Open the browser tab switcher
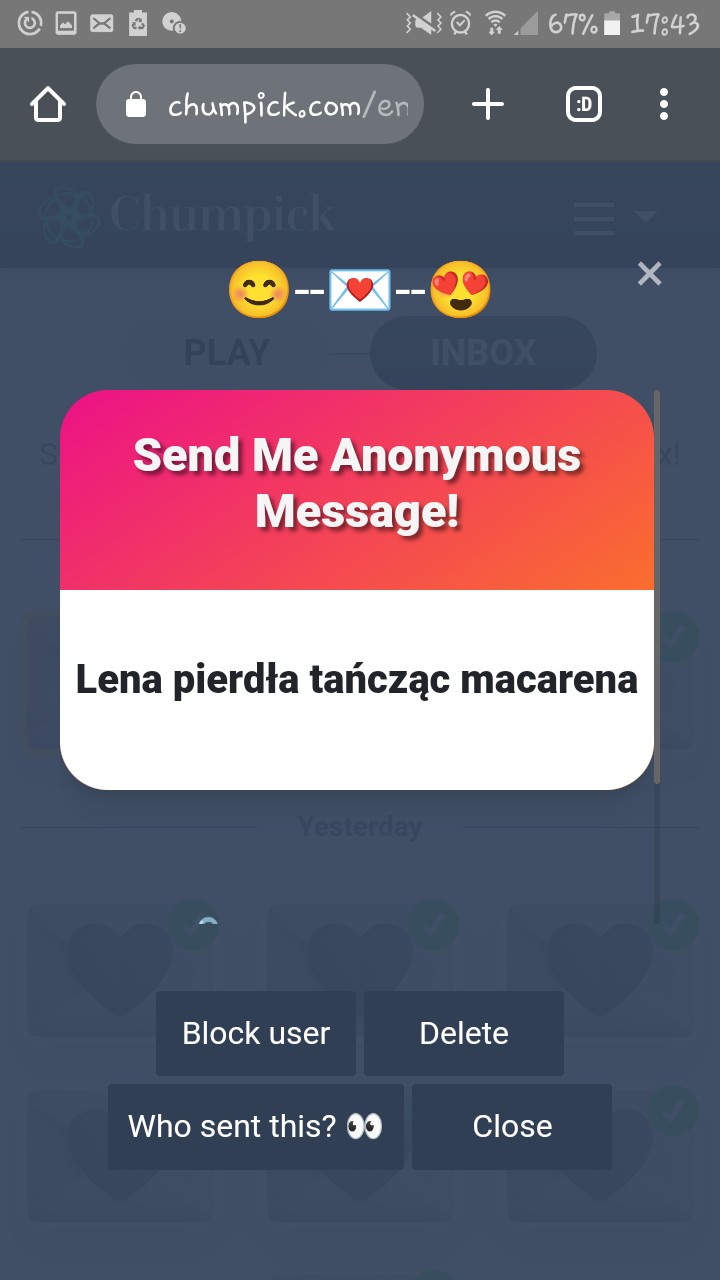Screen dimensions: 720x1280 [x=584, y=105]
